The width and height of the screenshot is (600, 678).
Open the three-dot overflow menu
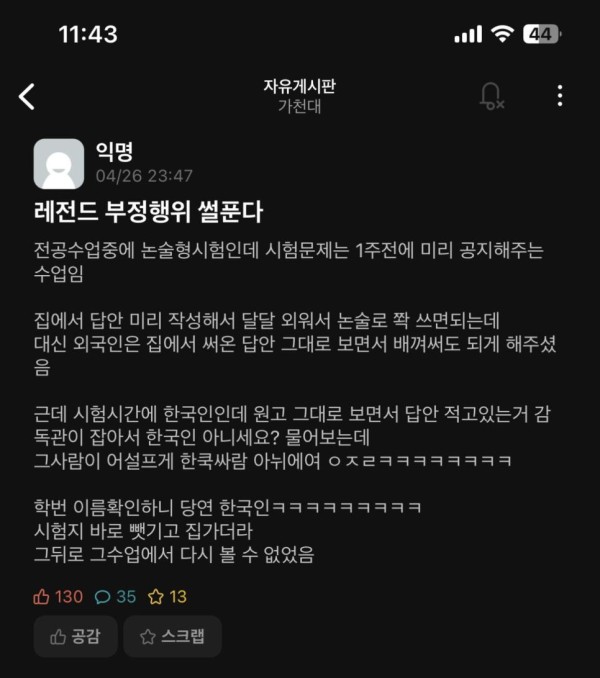559,96
